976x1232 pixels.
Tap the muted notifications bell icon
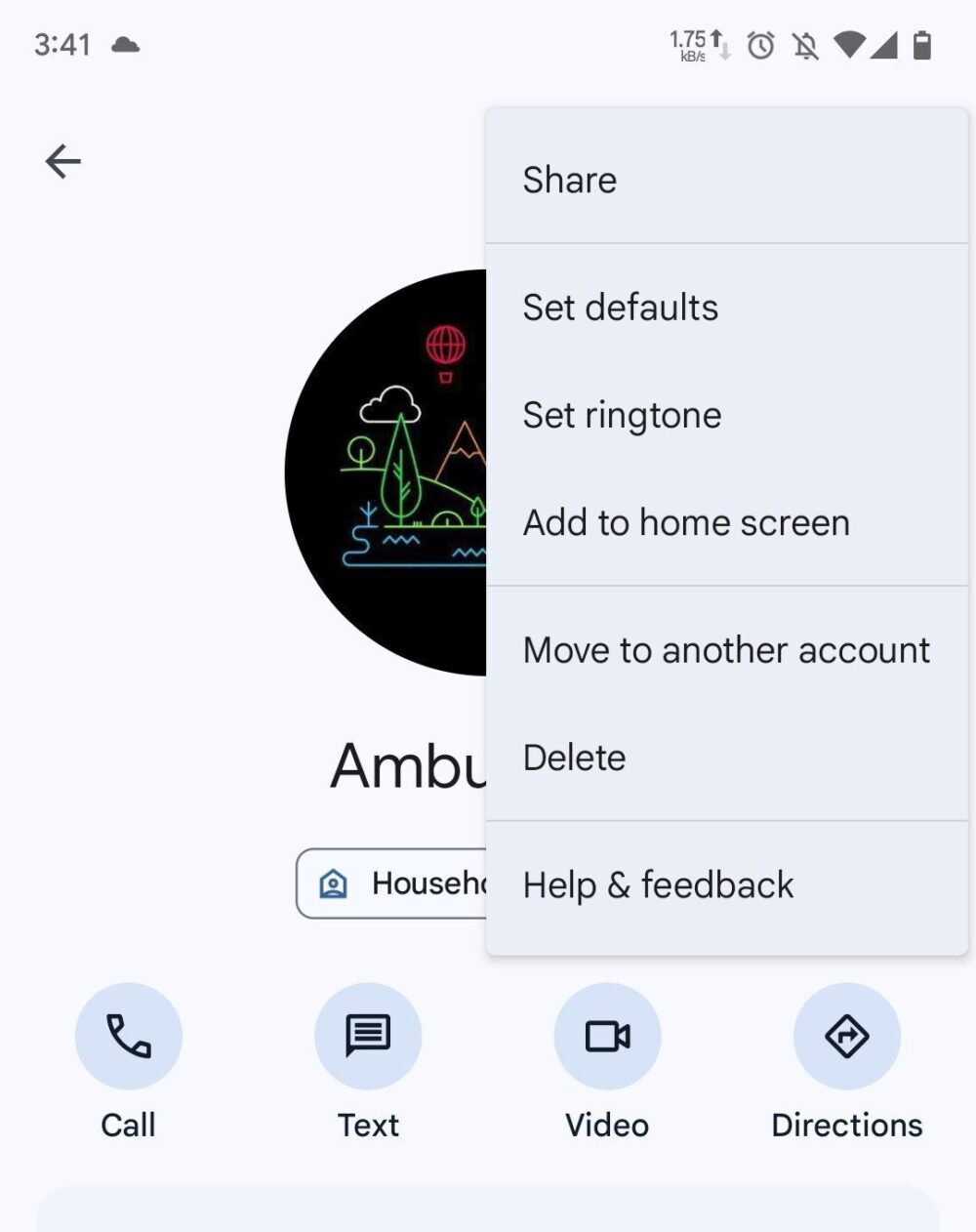[804, 45]
